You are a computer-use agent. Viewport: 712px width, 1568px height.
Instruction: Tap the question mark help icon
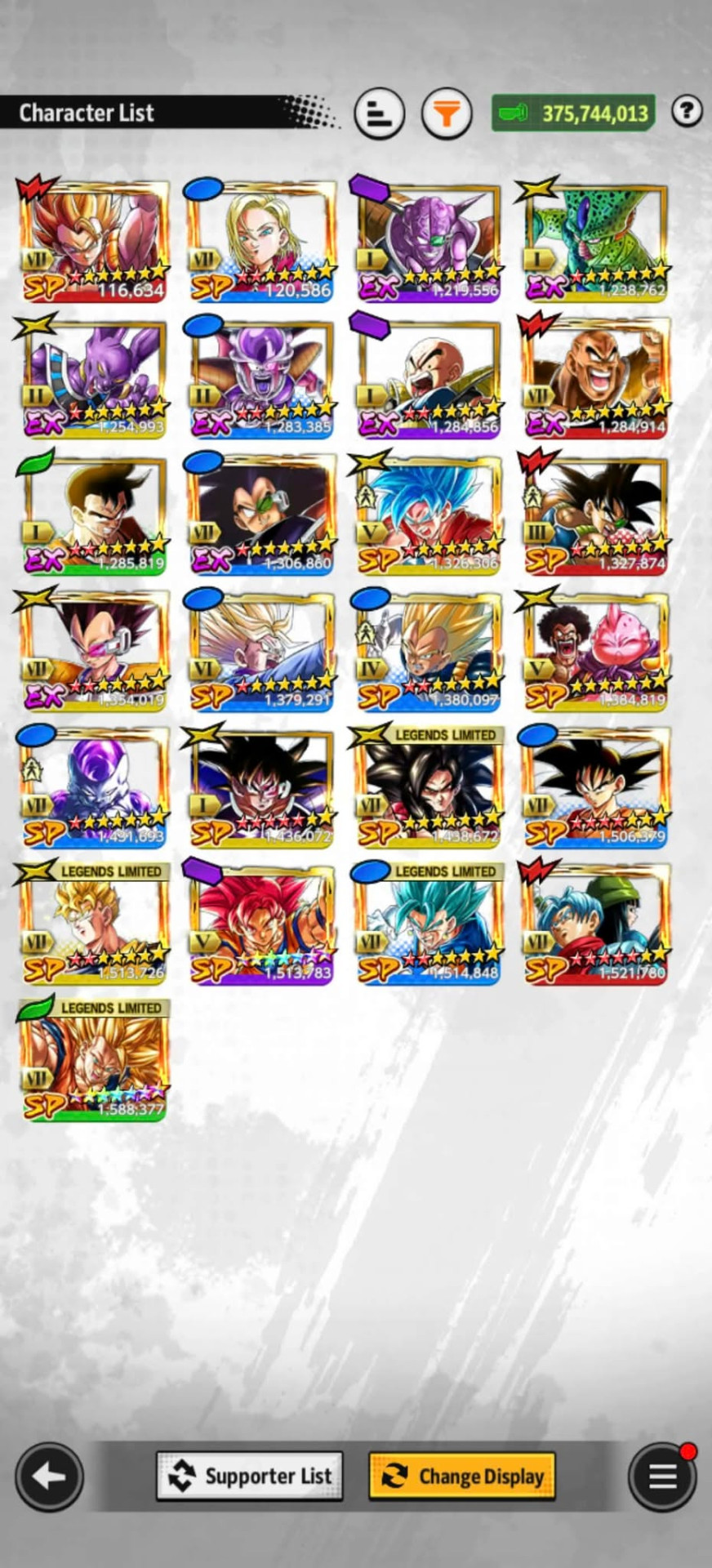(x=688, y=110)
